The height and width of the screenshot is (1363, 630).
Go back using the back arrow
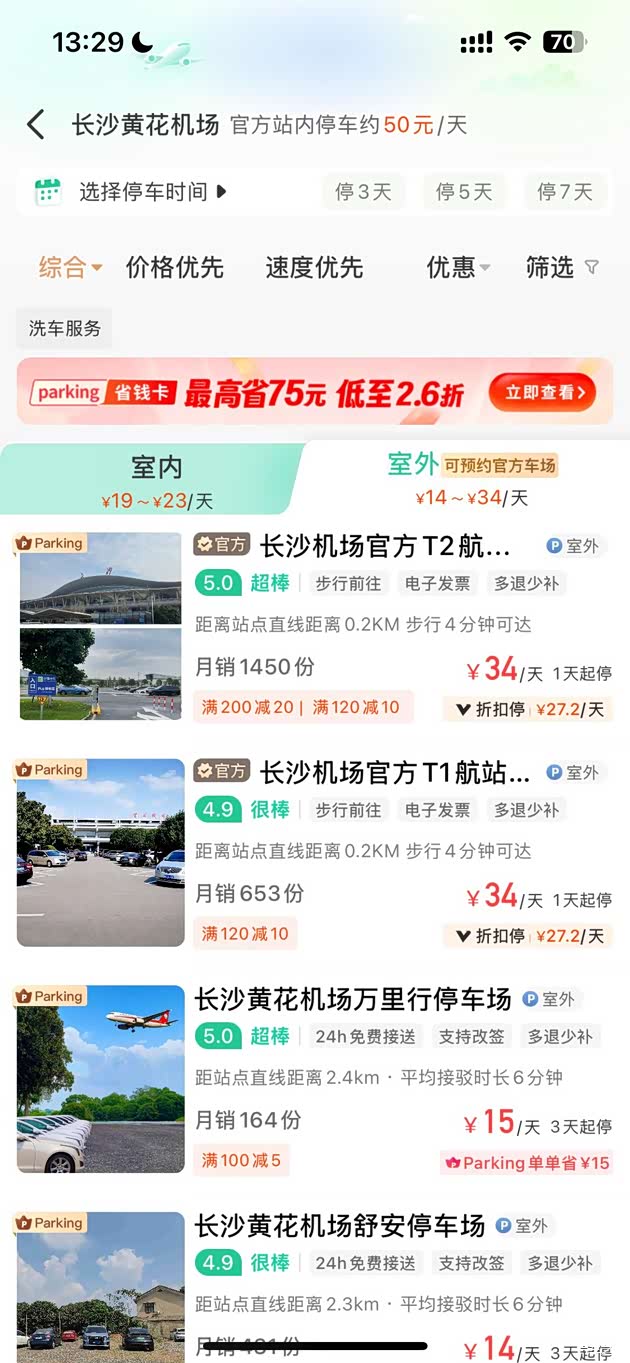click(36, 125)
